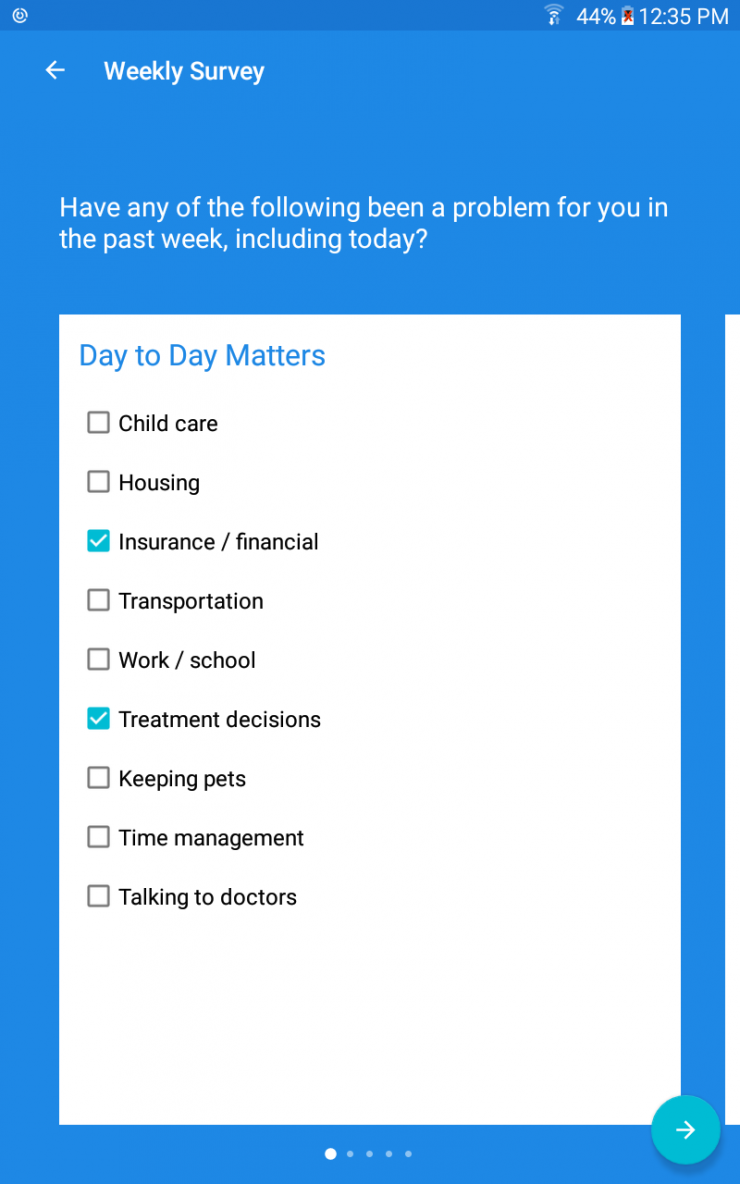Viewport: 740px width, 1184px height.
Task: Enable the Time management checkbox
Action: click(98, 837)
